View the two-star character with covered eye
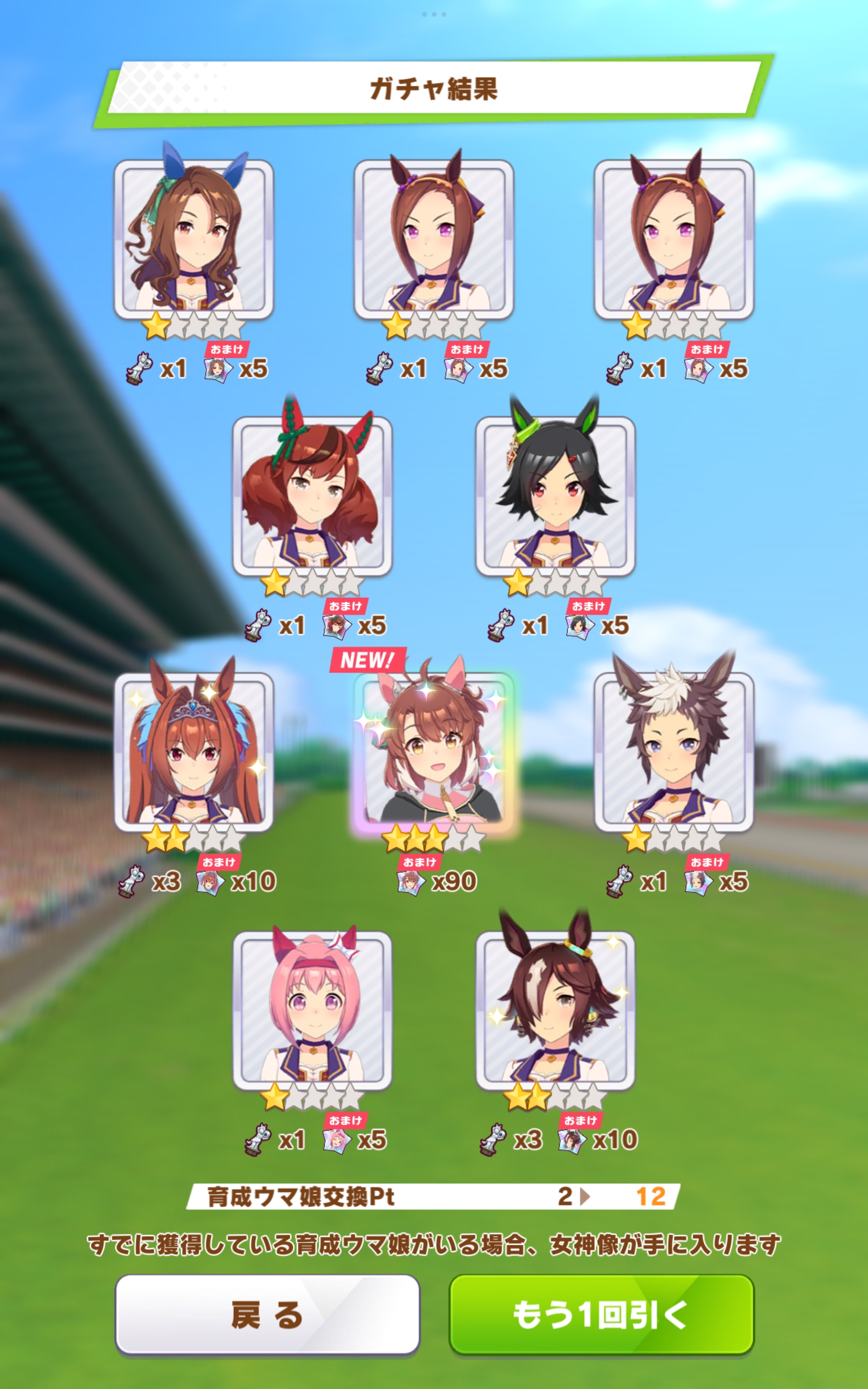868x1389 pixels. pyautogui.click(x=555, y=1010)
